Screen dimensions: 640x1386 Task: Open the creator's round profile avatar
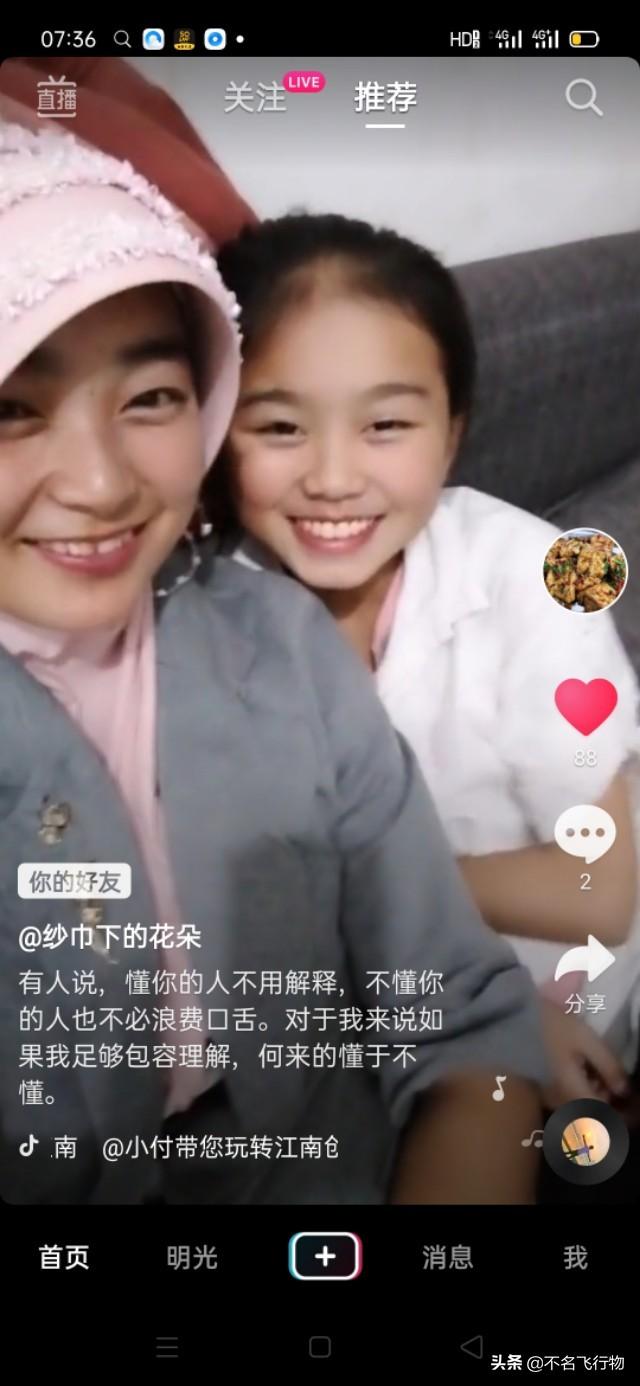[x=585, y=570]
